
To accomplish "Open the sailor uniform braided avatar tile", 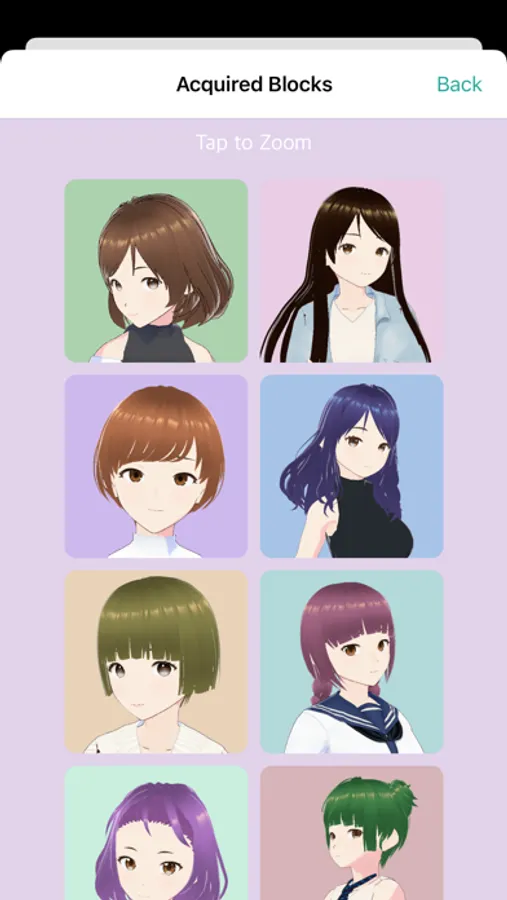I will click(x=351, y=662).
